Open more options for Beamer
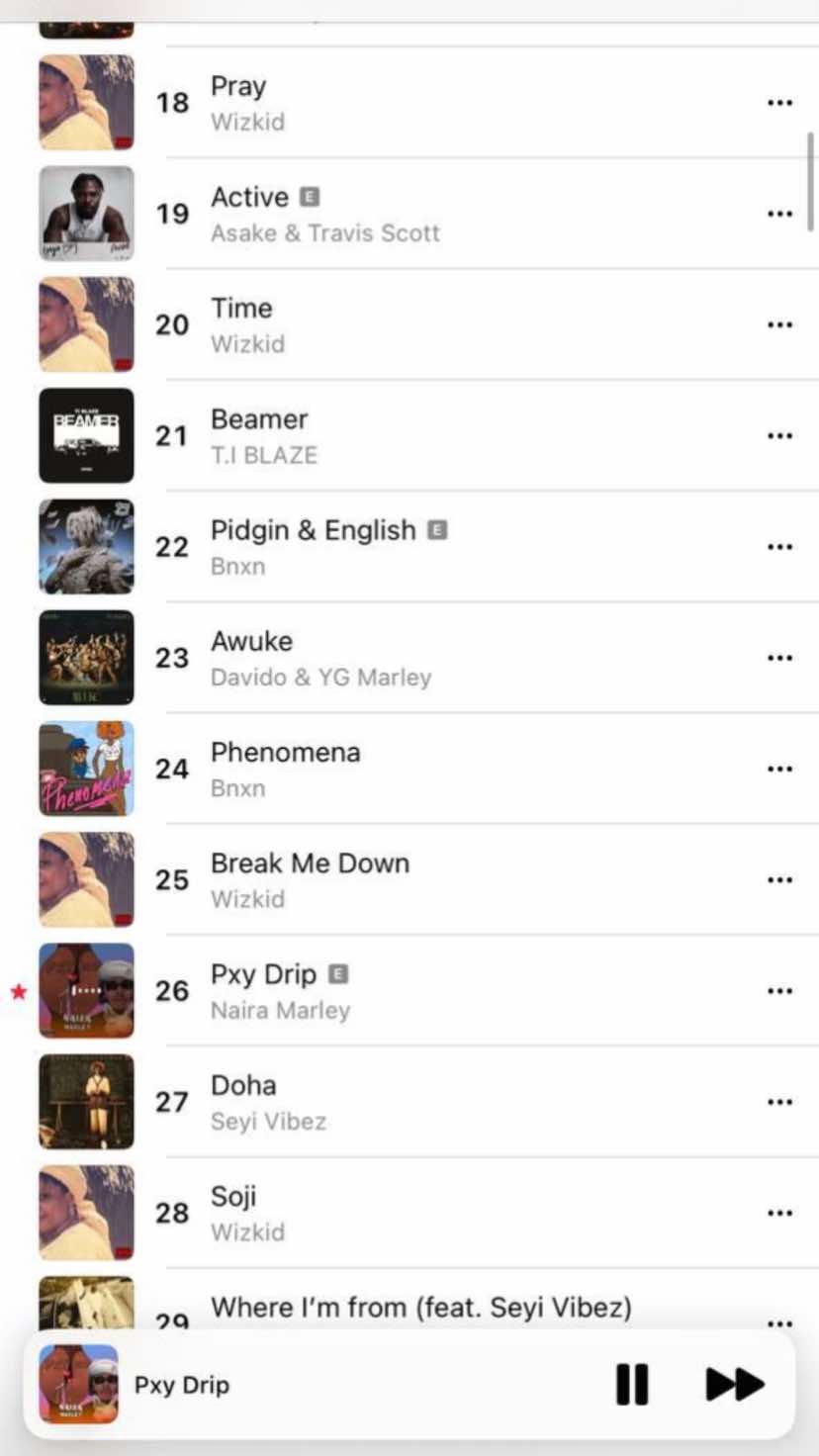819x1456 pixels. (x=779, y=436)
